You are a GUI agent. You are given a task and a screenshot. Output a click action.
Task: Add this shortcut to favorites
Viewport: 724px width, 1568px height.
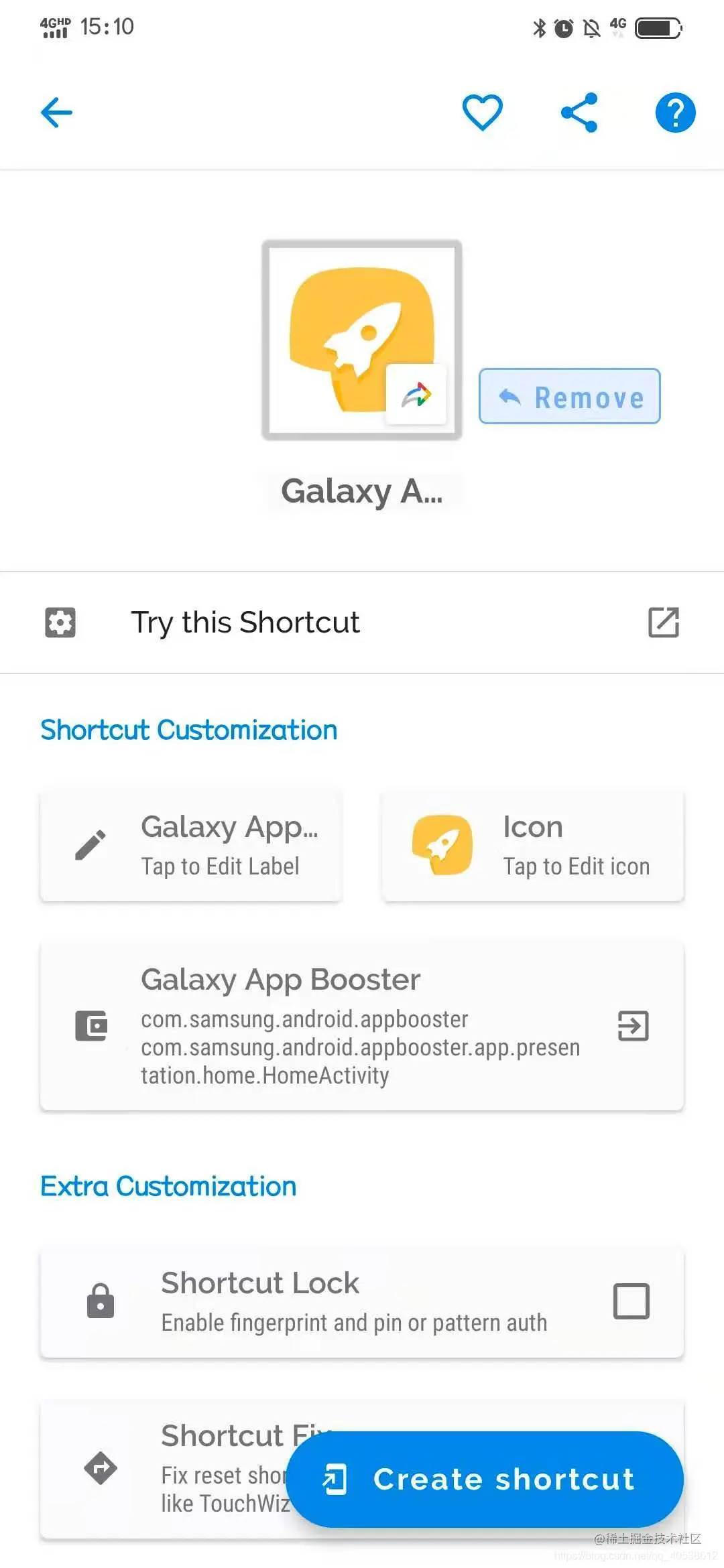click(482, 112)
